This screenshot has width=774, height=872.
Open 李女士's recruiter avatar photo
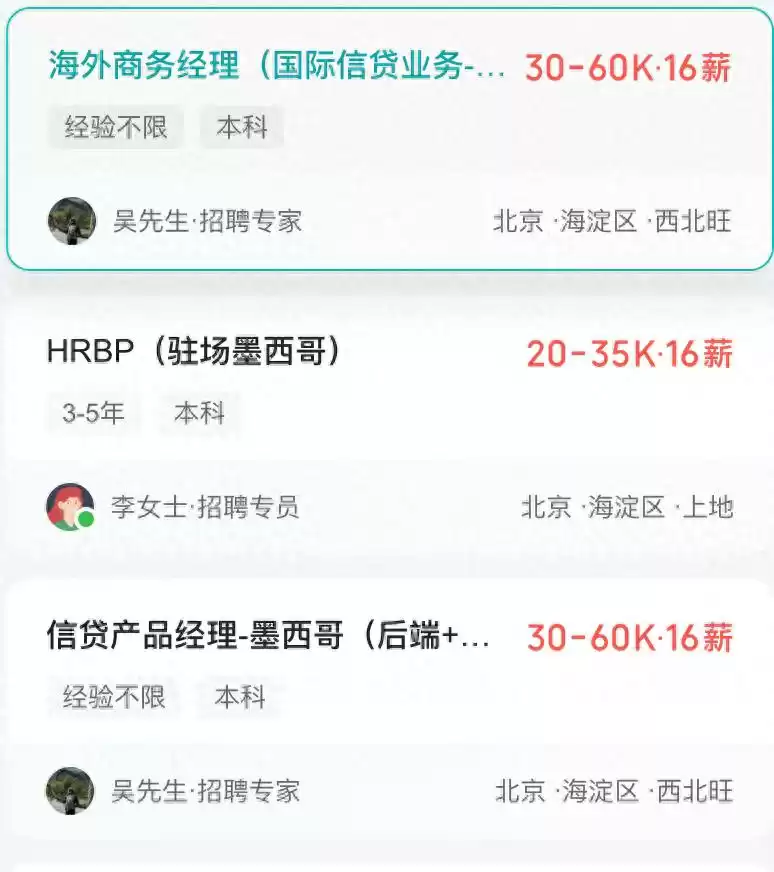point(68,507)
